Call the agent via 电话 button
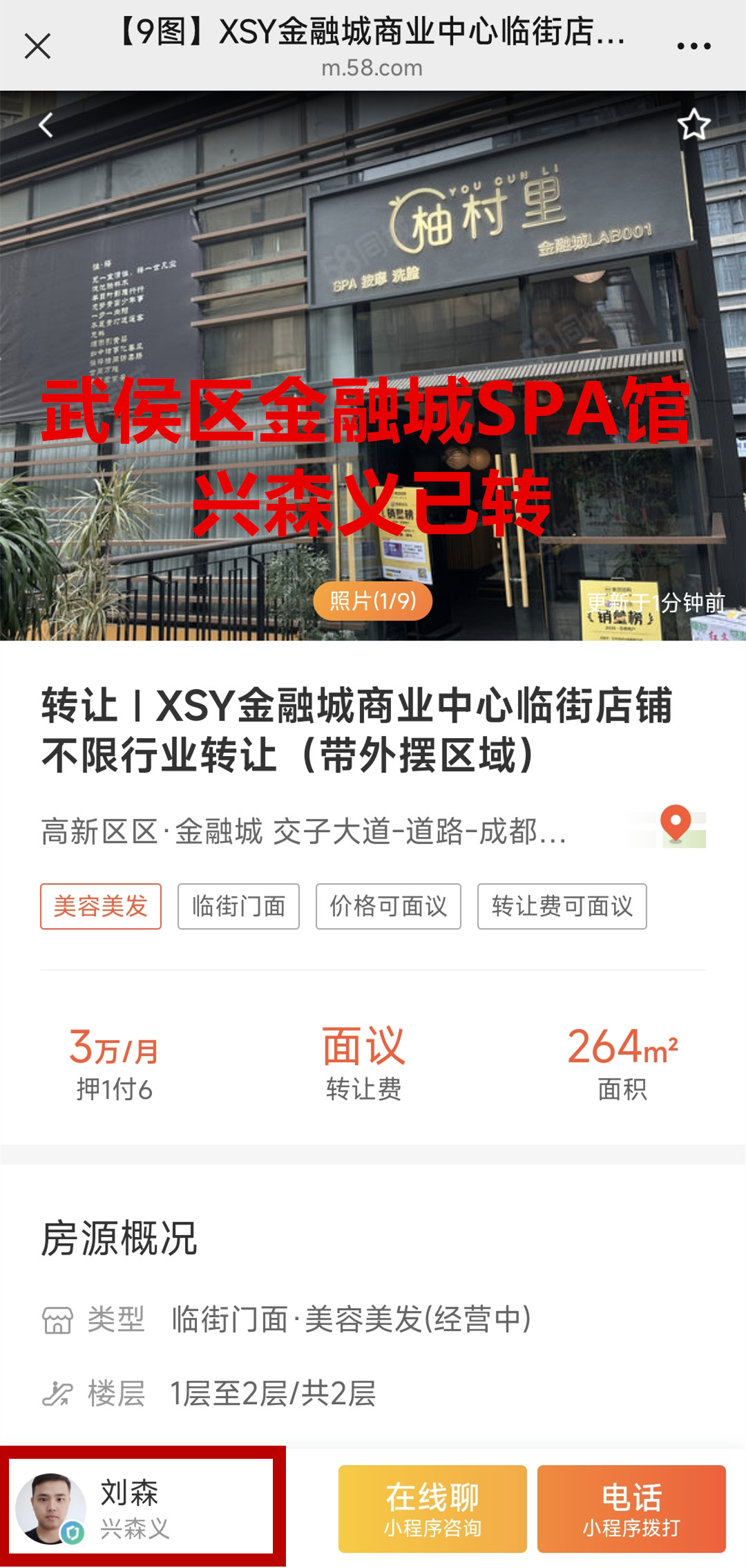The height and width of the screenshot is (1568, 746). click(631, 1509)
